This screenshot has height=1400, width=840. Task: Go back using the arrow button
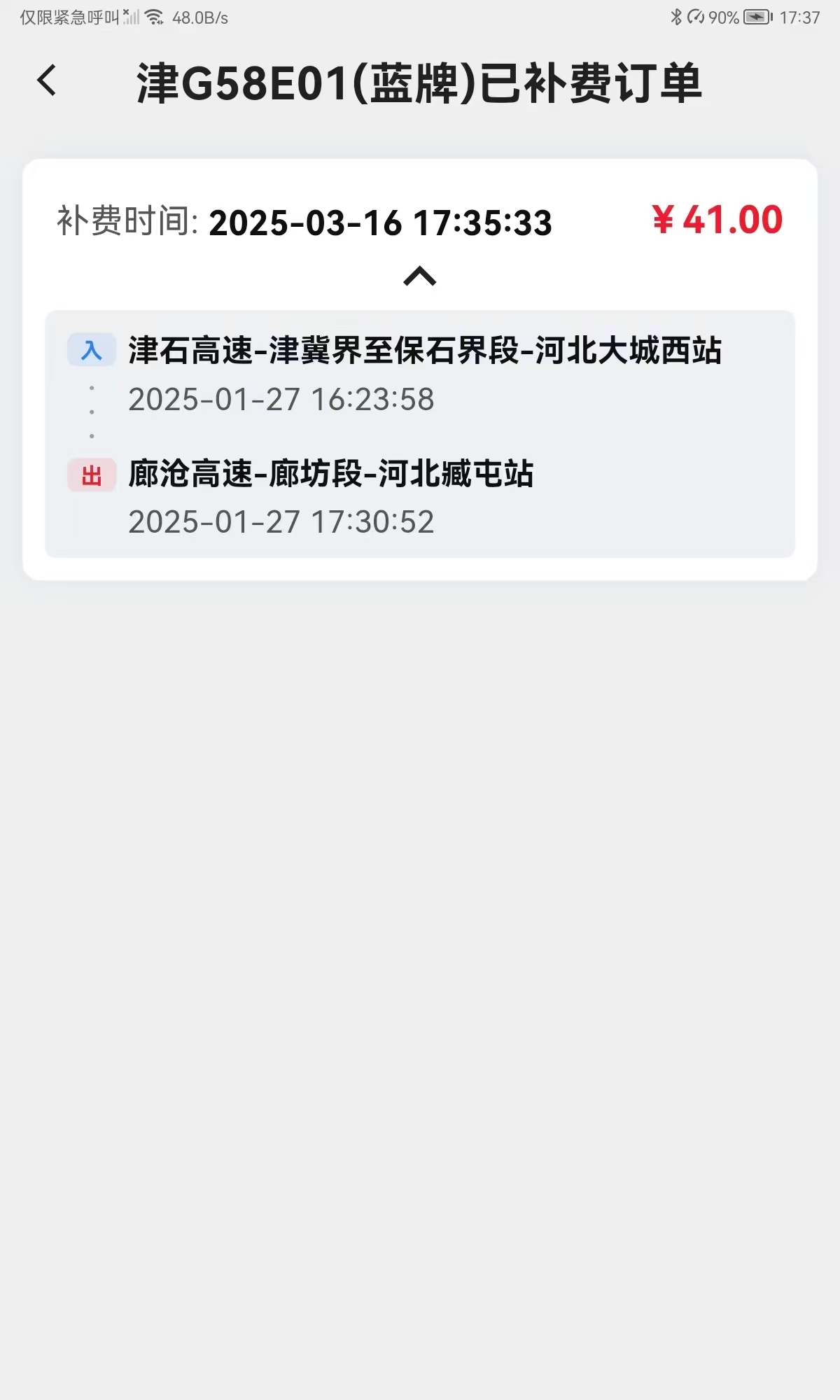[x=46, y=80]
